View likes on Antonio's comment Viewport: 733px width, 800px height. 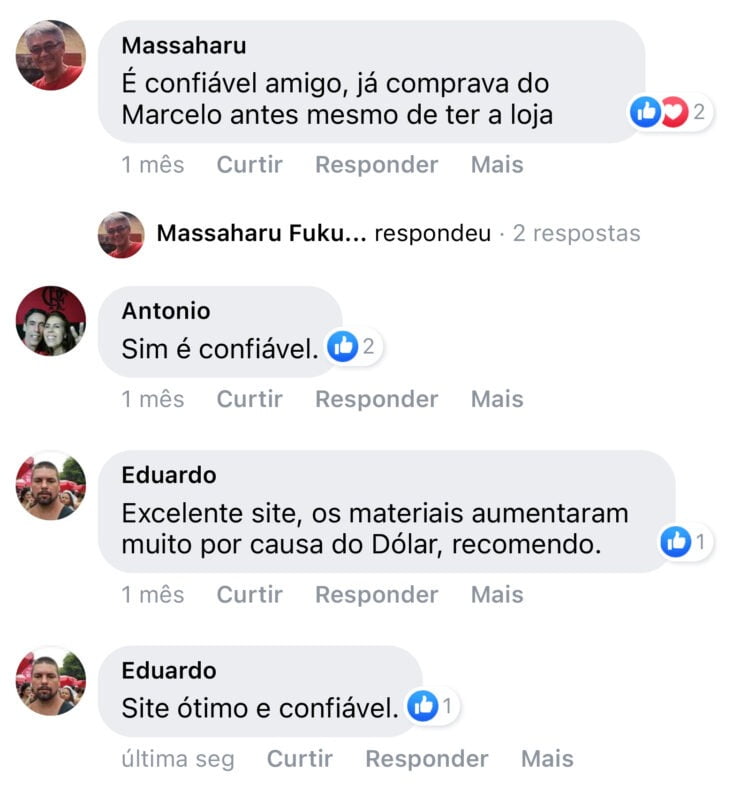point(354,347)
